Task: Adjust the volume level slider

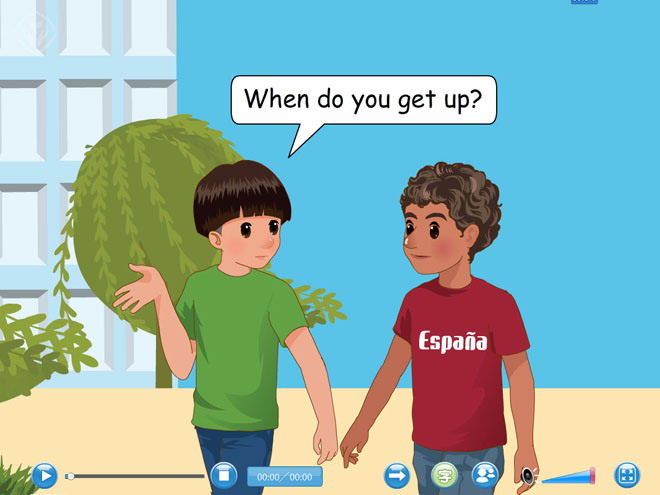Action: click(570, 477)
